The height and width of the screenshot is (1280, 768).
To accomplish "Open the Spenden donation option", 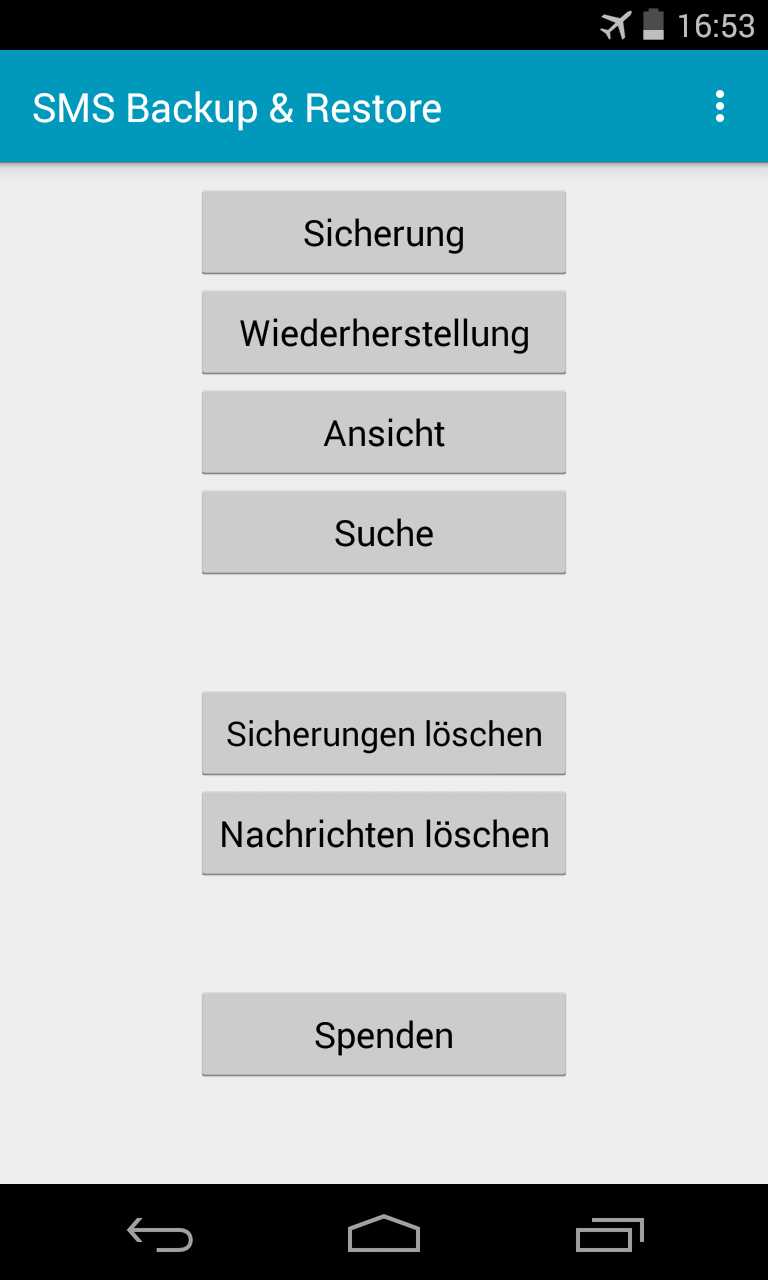I will click(x=384, y=1035).
